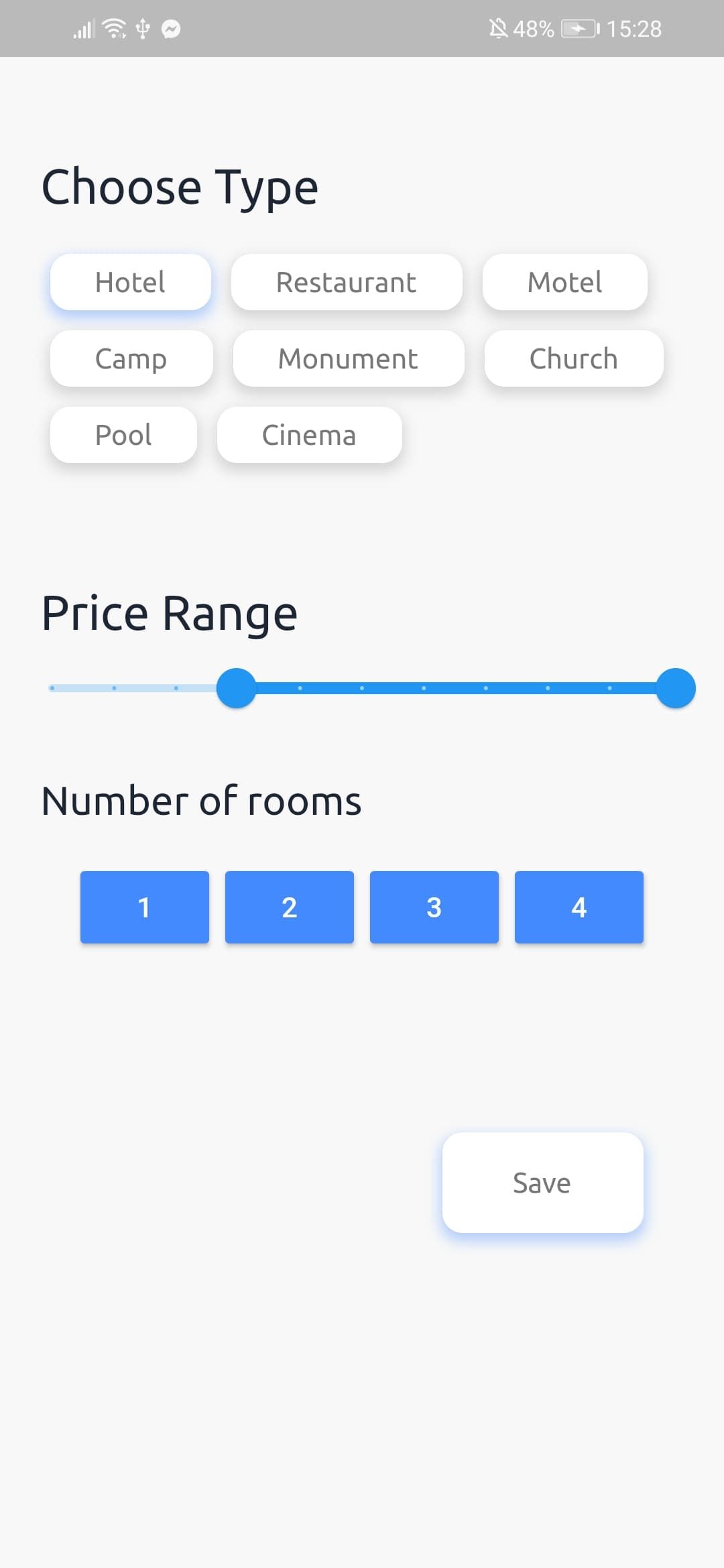This screenshot has width=724, height=1568.
Task: Select the Hotel type chip
Action: coord(131,282)
